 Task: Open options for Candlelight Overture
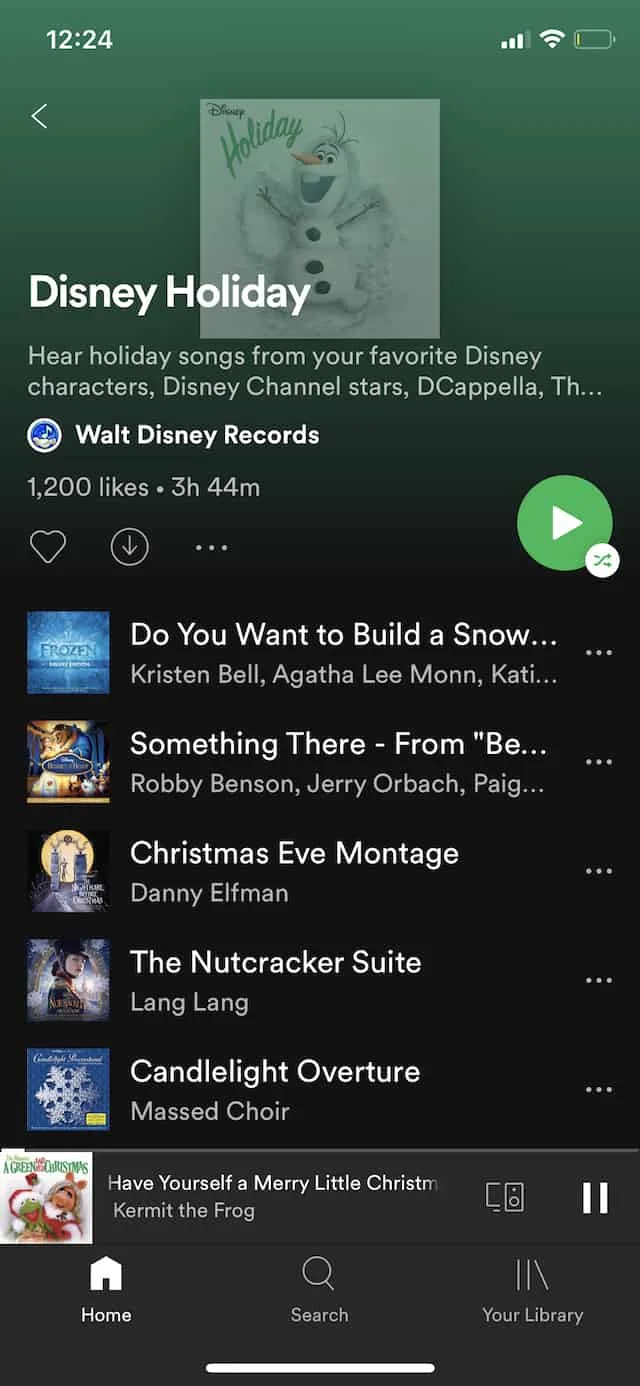(598, 1089)
